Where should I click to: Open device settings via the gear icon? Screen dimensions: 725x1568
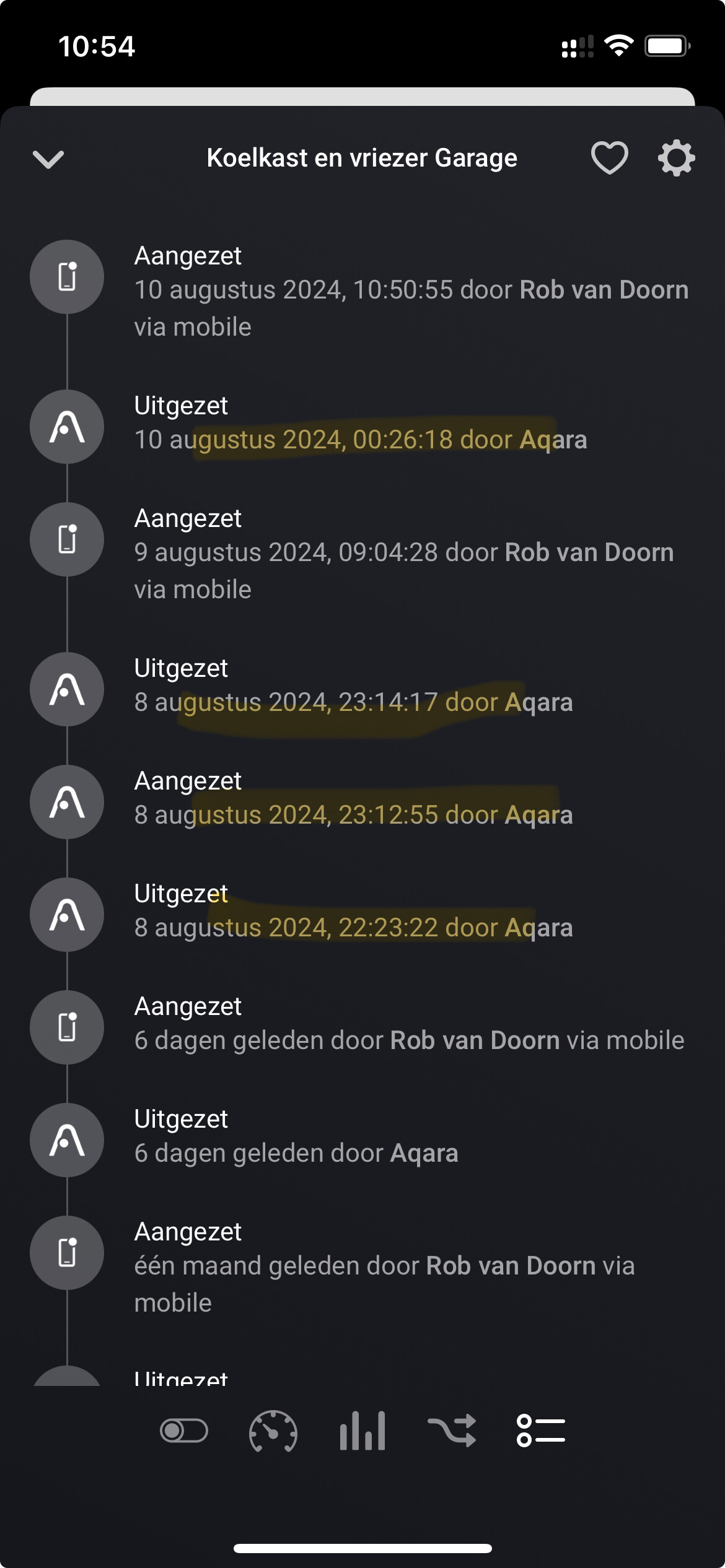(676, 158)
